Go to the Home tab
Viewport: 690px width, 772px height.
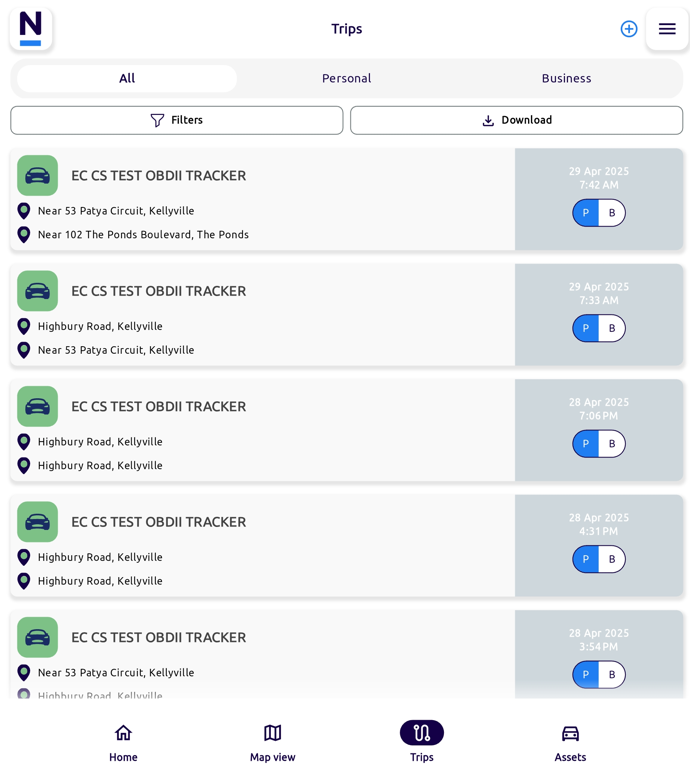pyautogui.click(x=123, y=742)
